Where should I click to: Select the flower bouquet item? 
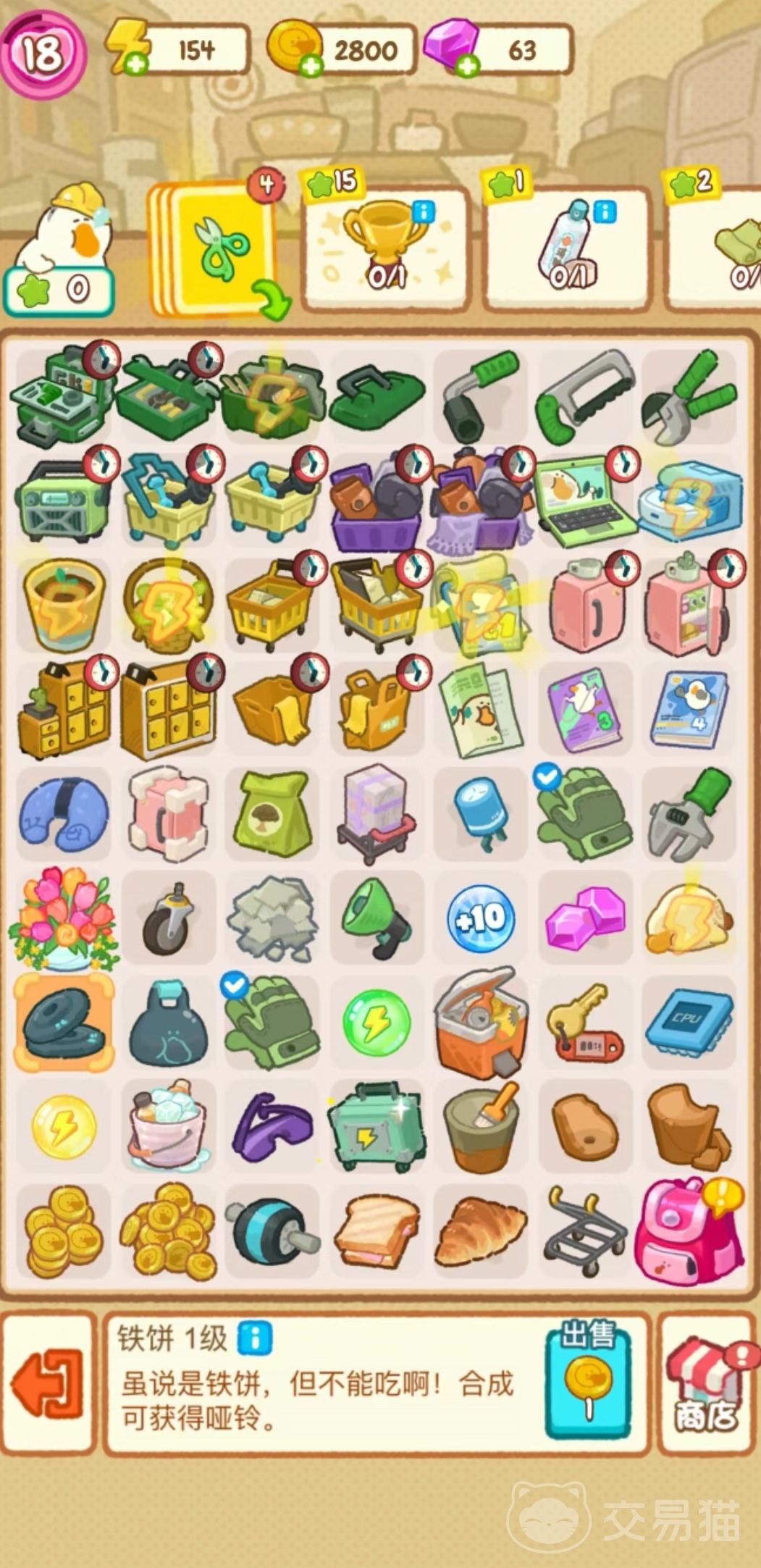(x=64, y=919)
